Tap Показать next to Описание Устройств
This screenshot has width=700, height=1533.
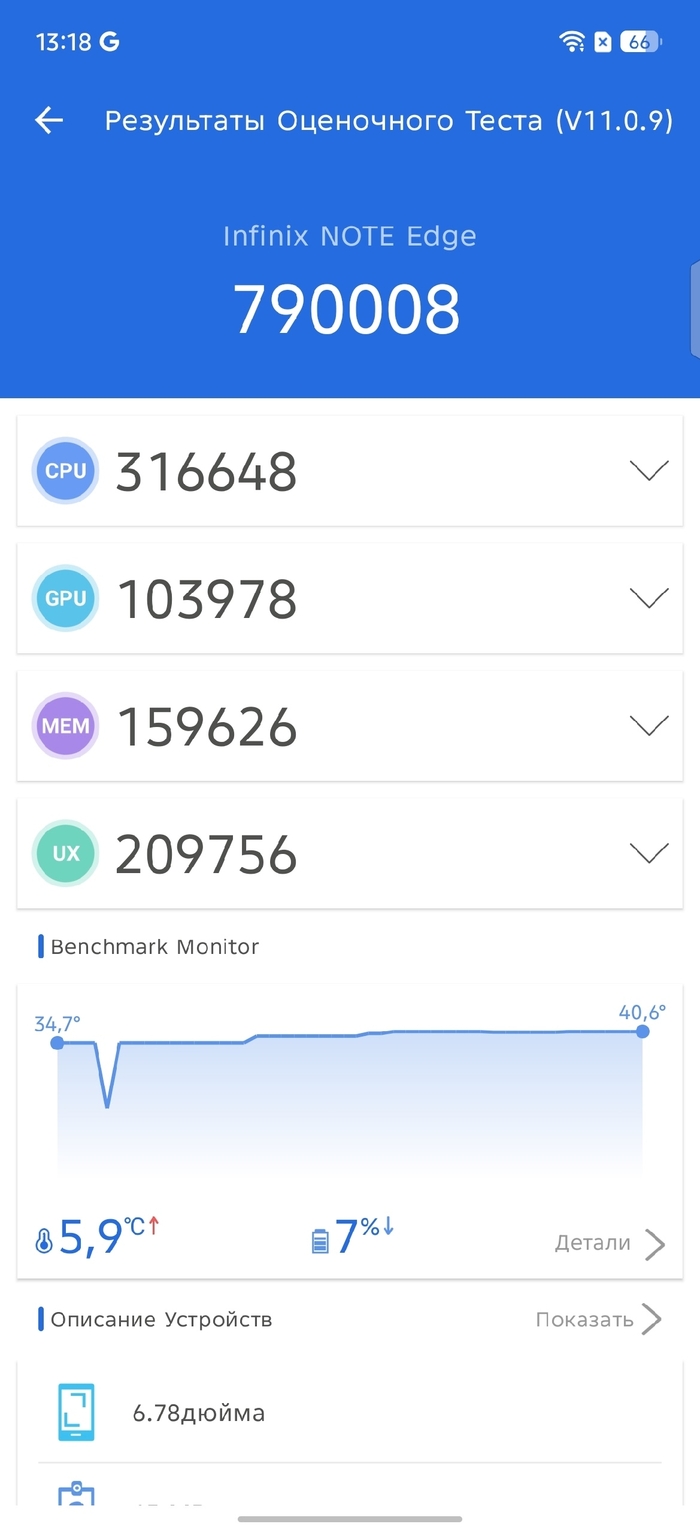(598, 1319)
